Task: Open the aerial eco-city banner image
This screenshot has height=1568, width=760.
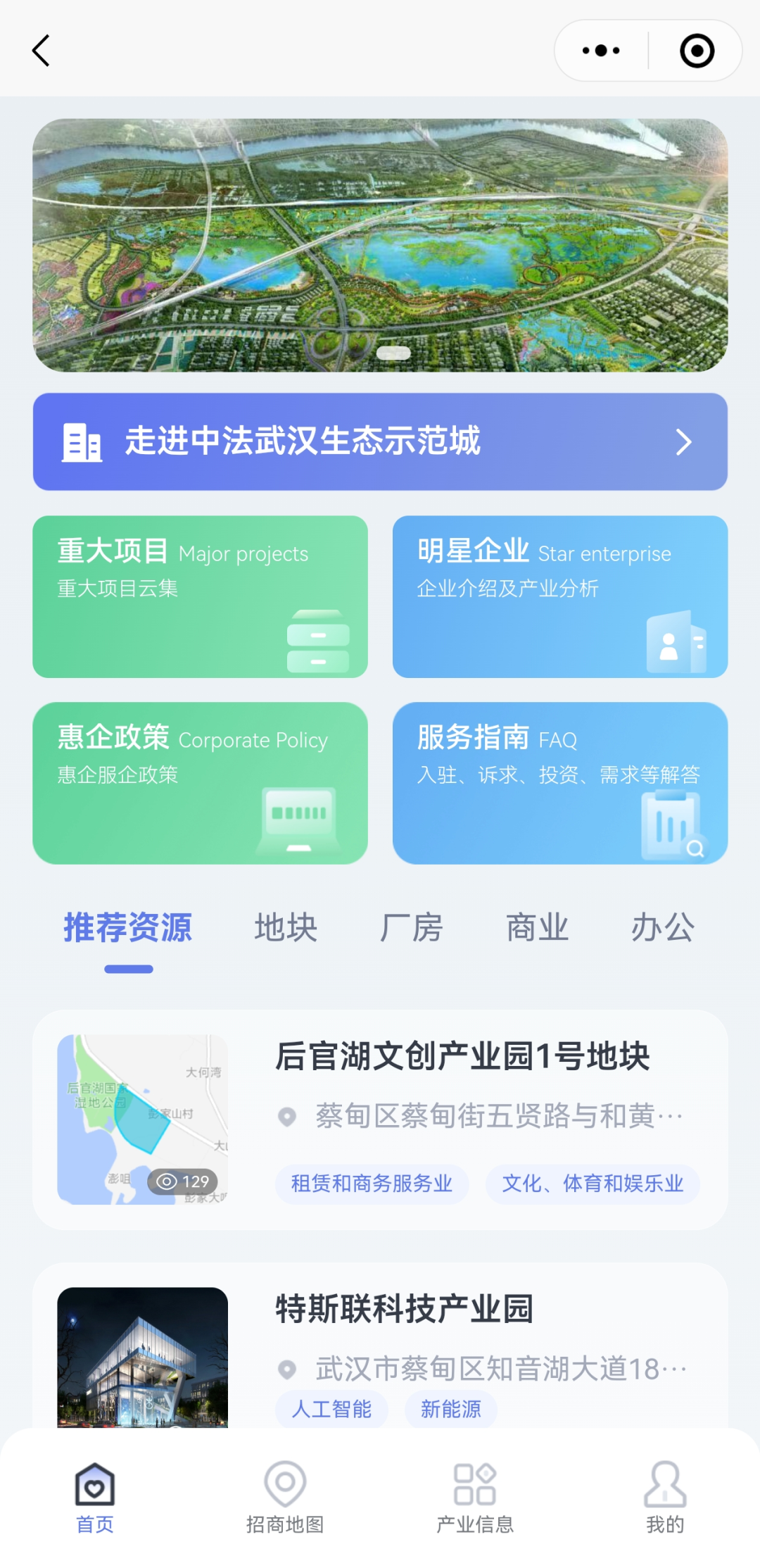Action: point(380,245)
